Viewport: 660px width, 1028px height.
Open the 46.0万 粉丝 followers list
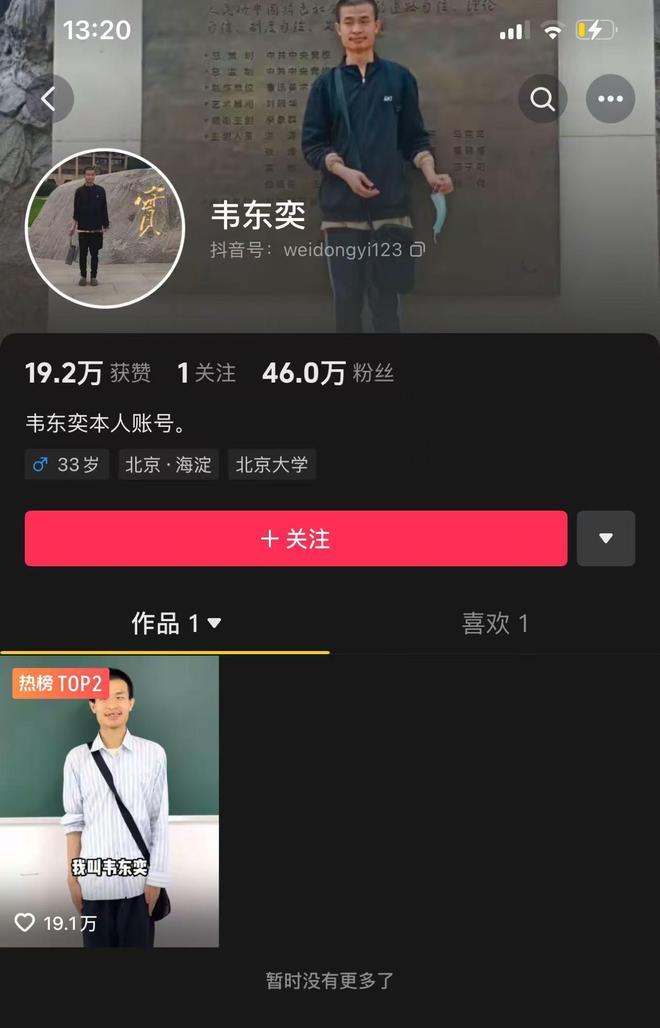click(x=328, y=374)
